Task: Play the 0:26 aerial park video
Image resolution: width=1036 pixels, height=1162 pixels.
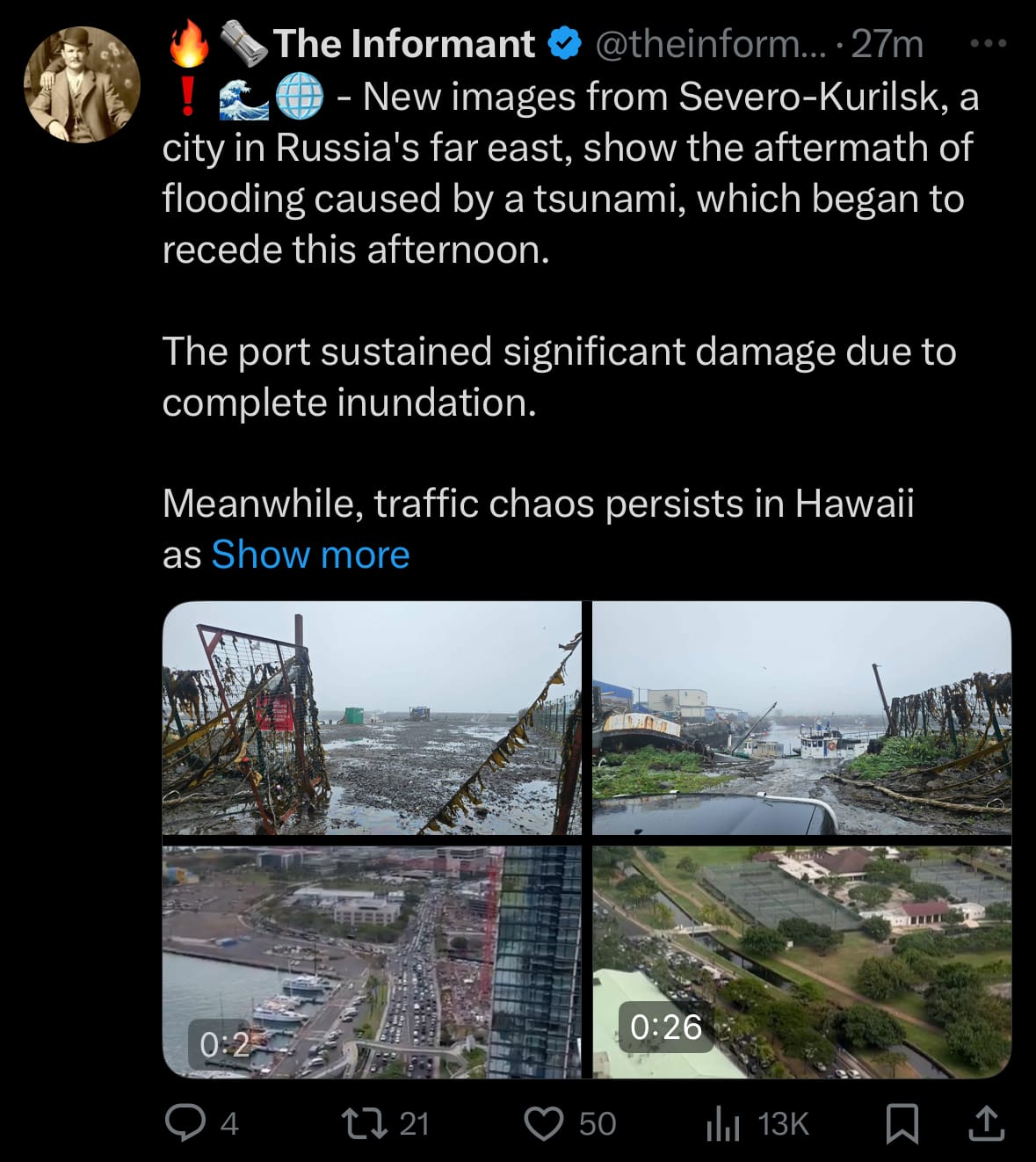Action: [x=801, y=962]
